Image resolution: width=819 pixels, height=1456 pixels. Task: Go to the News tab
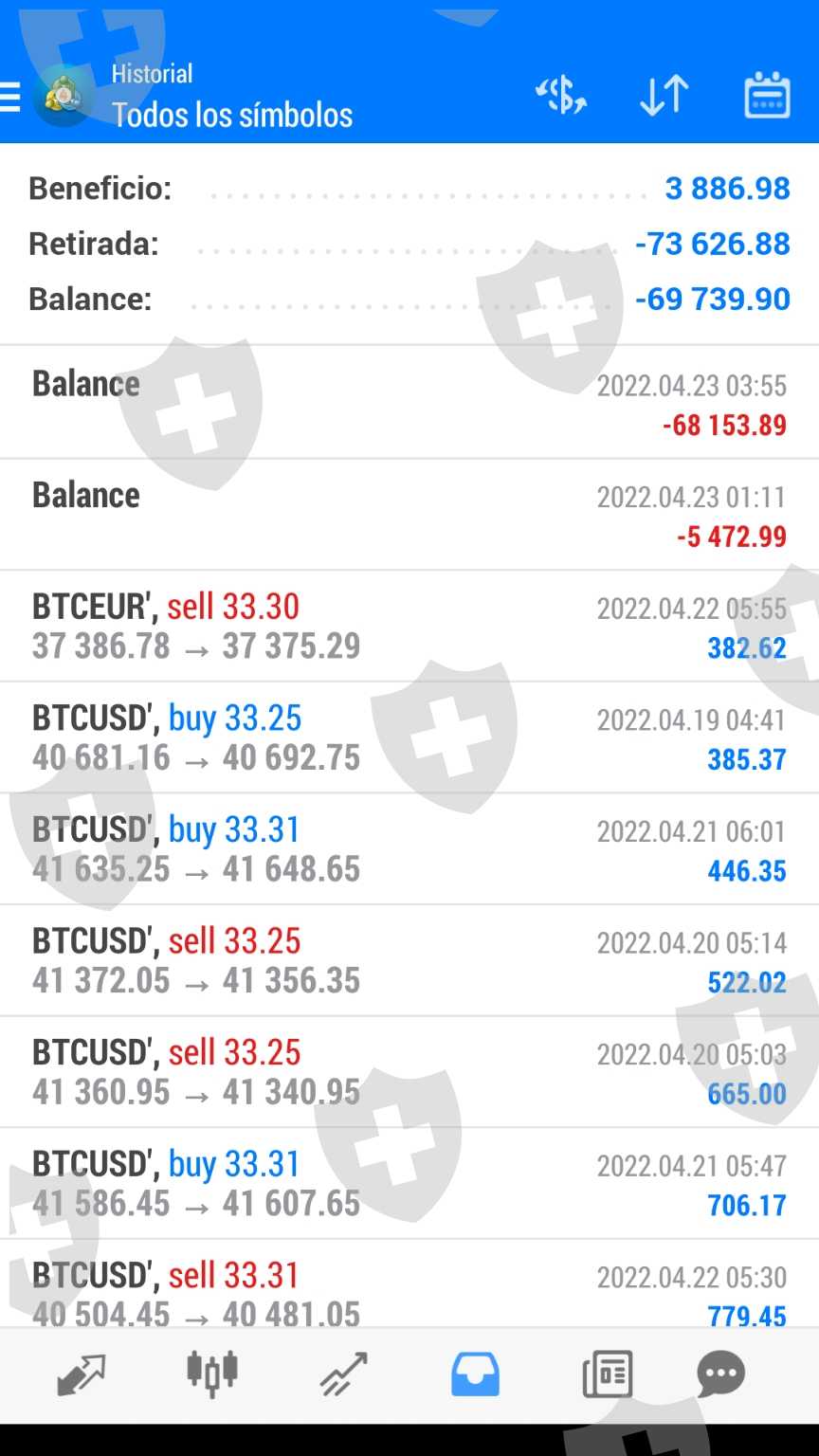[607, 1374]
